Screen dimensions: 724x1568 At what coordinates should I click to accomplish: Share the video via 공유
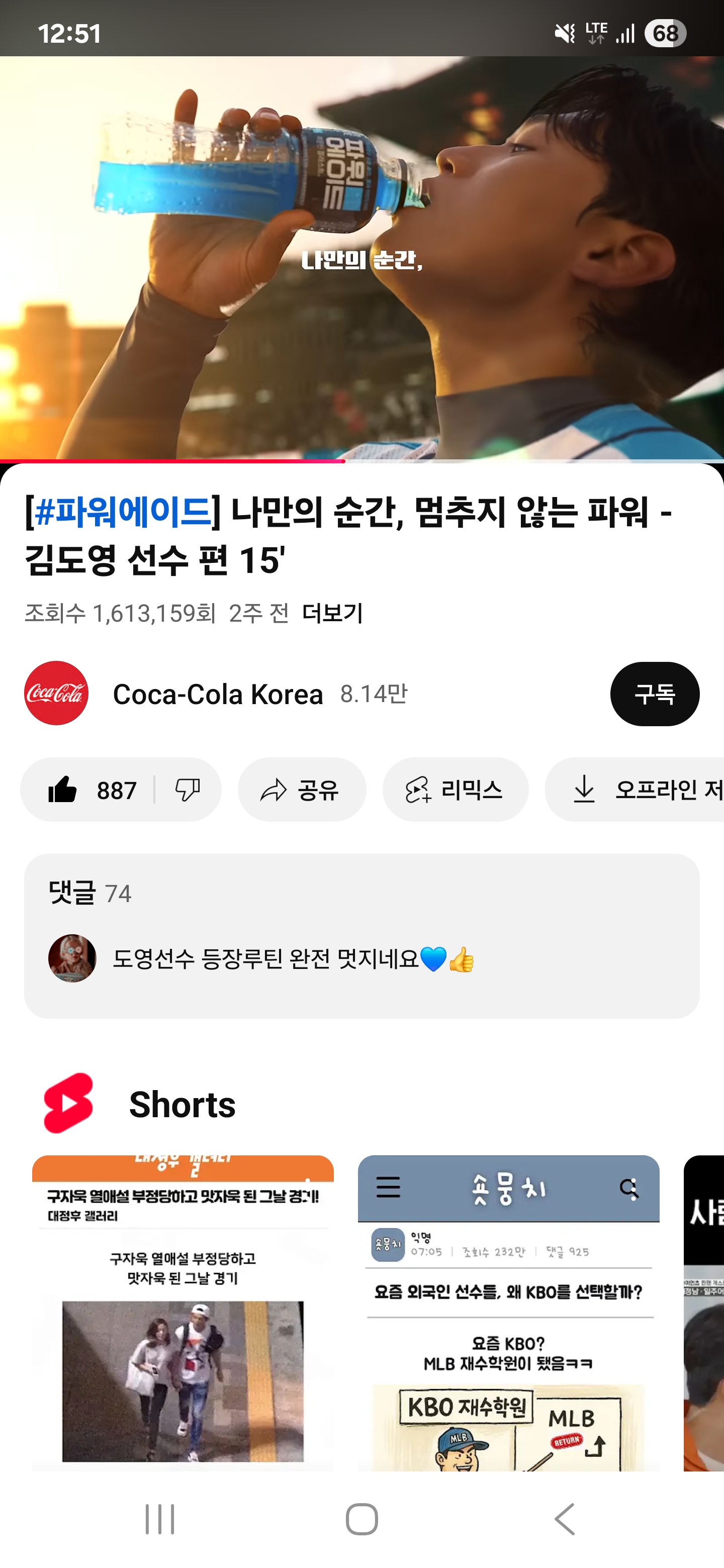point(302,790)
